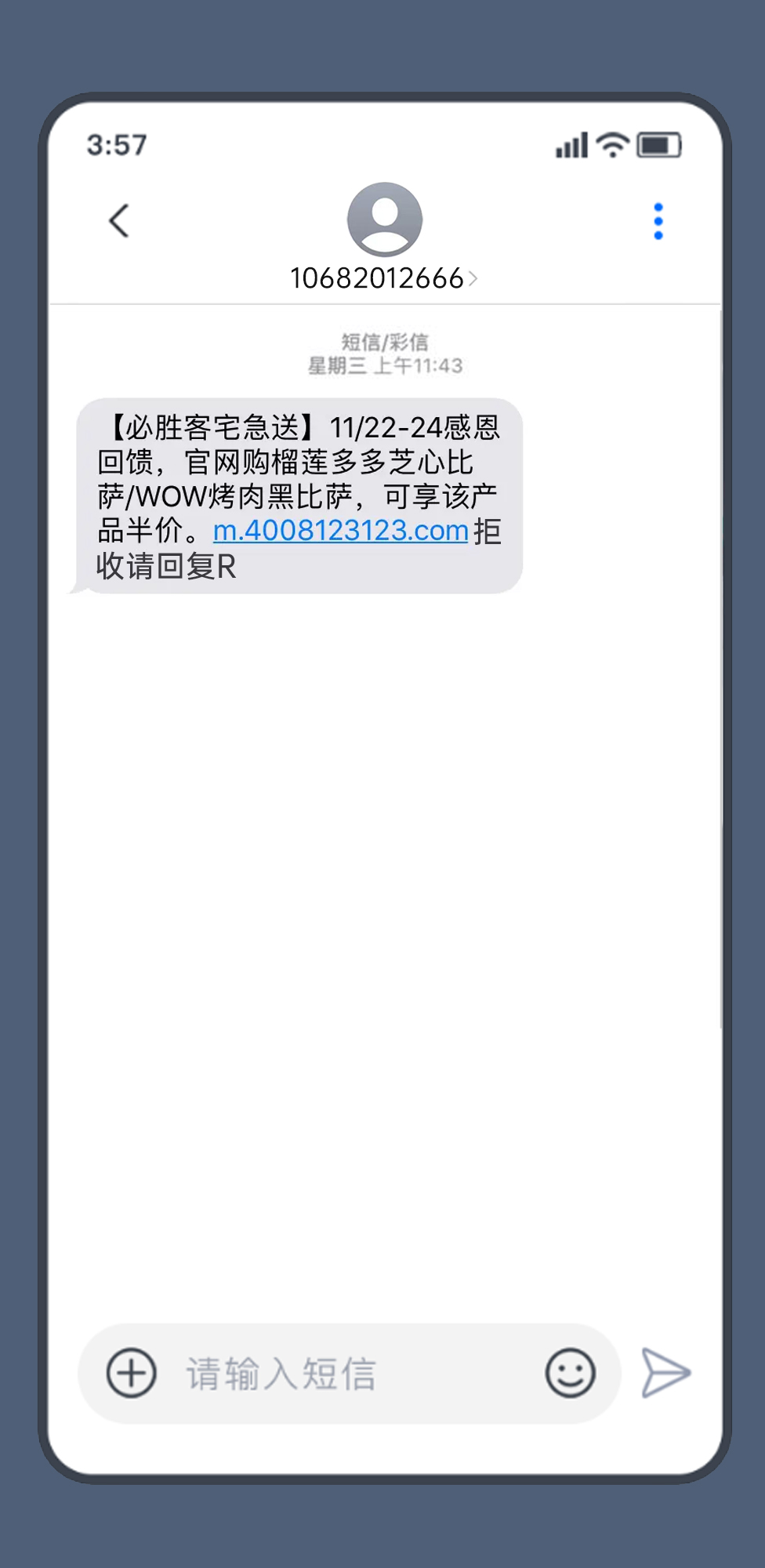The image size is (765, 1568).
Task: Tap the contact avatar above the number
Action: click(x=382, y=220)
